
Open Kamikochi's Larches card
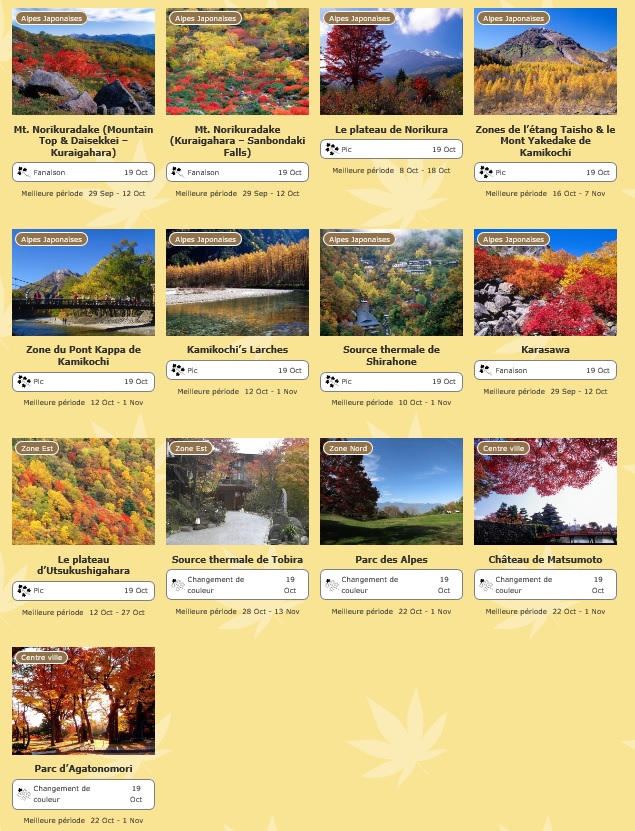coord(237,283)
